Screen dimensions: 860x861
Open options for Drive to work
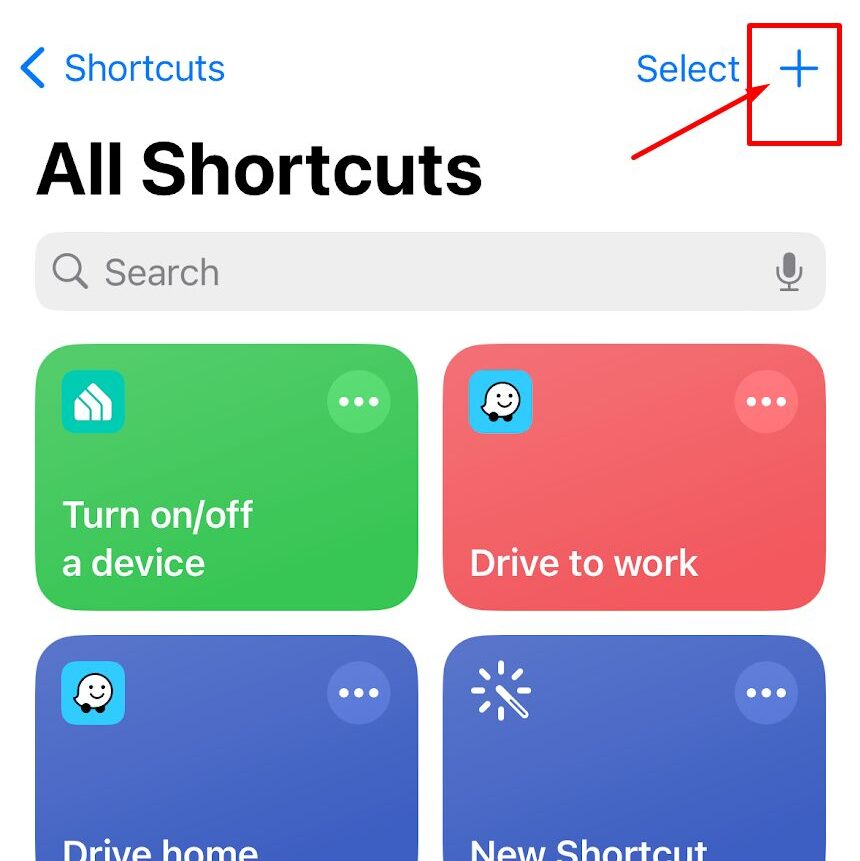(x=766, y=402)
